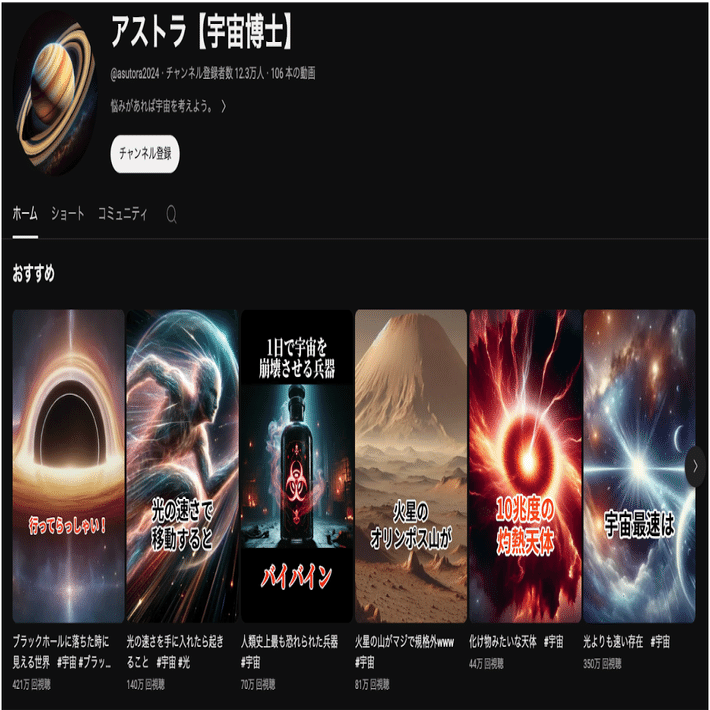The width and height of the screenshot is (710, 710).
Task: Open the 人類史上最も恐れられた兵器 short
Action: 297,465
